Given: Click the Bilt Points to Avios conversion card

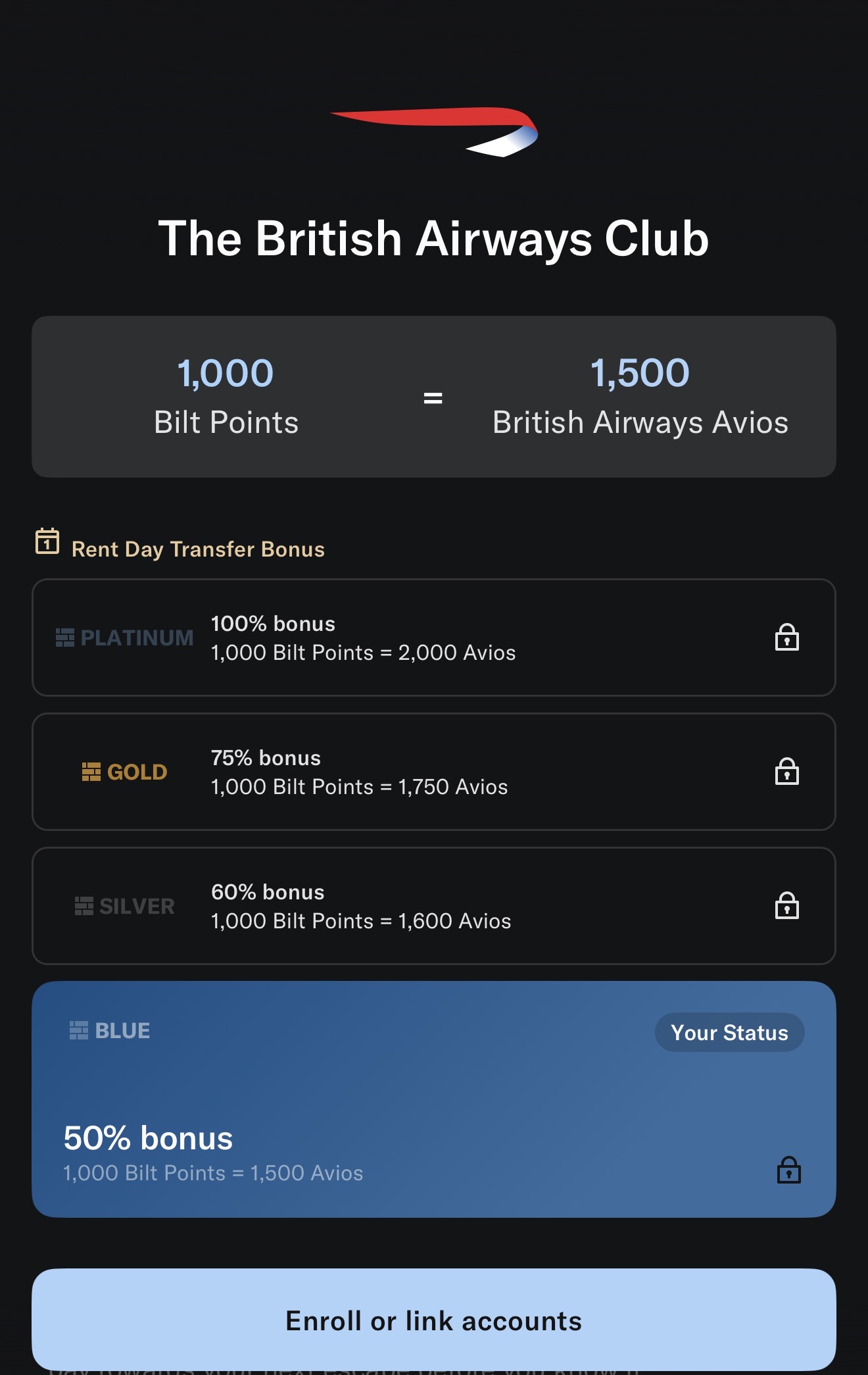Looking at the screenshot, I should point(434,395).
